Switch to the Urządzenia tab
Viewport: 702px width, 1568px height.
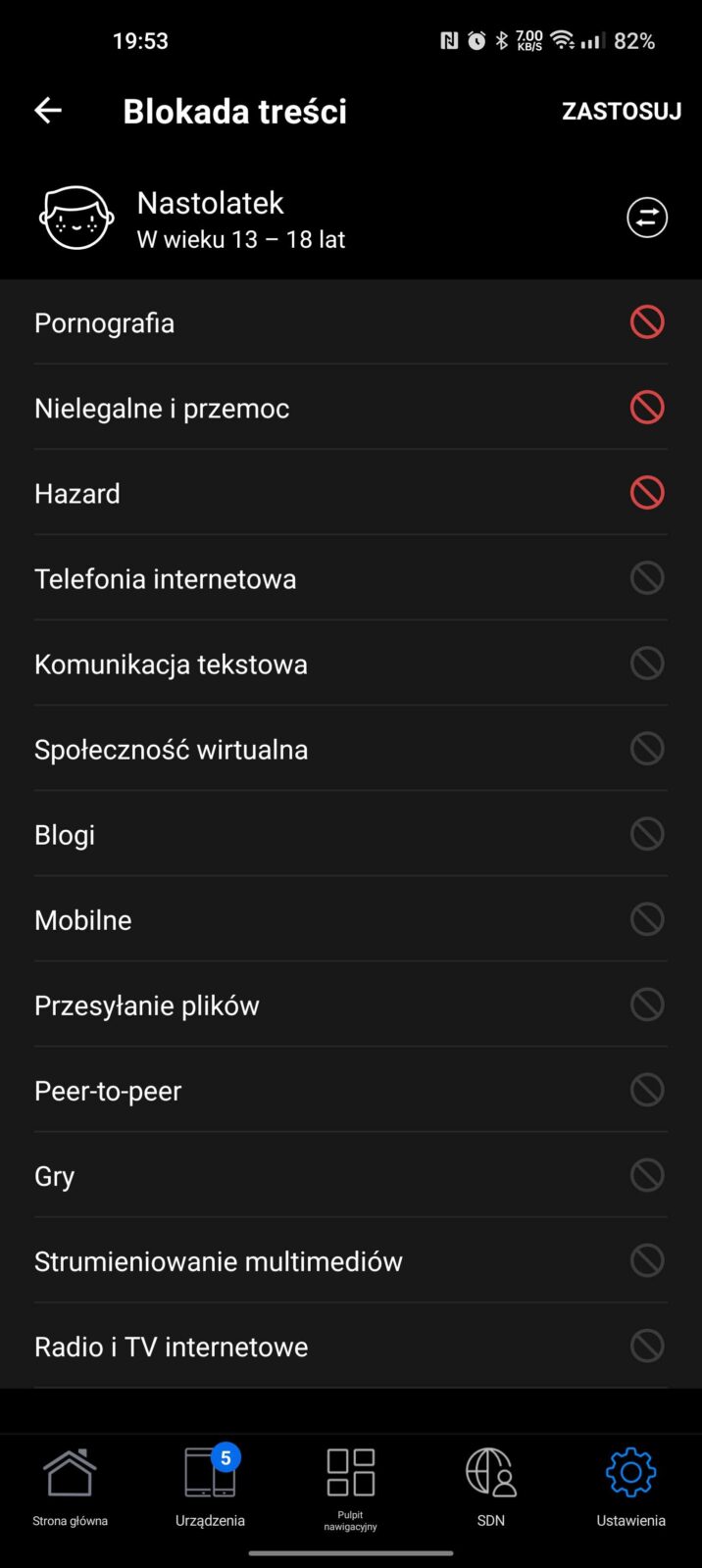(210, 1487)
